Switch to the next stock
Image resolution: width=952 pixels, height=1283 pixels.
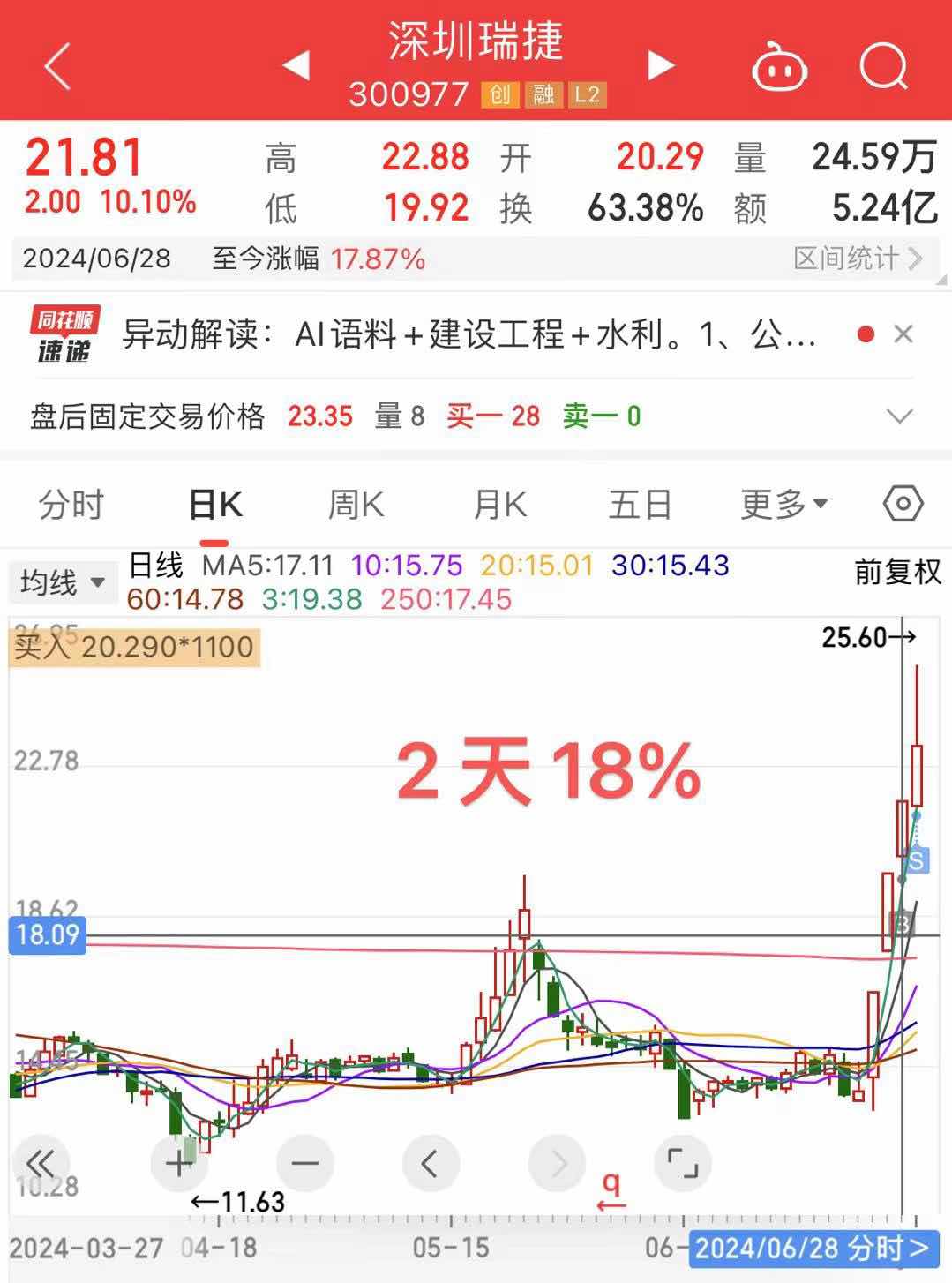661,65
